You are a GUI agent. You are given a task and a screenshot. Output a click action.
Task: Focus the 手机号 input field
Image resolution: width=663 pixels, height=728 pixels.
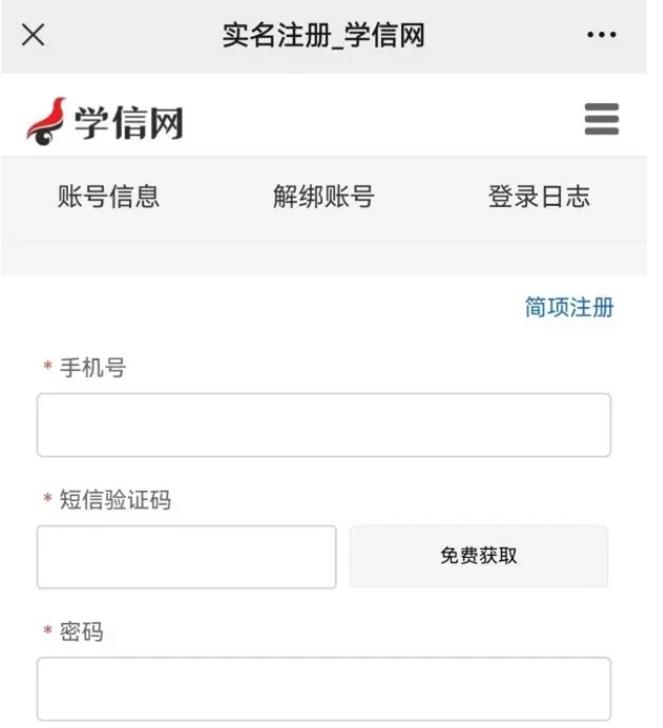[x=323, y=425]
